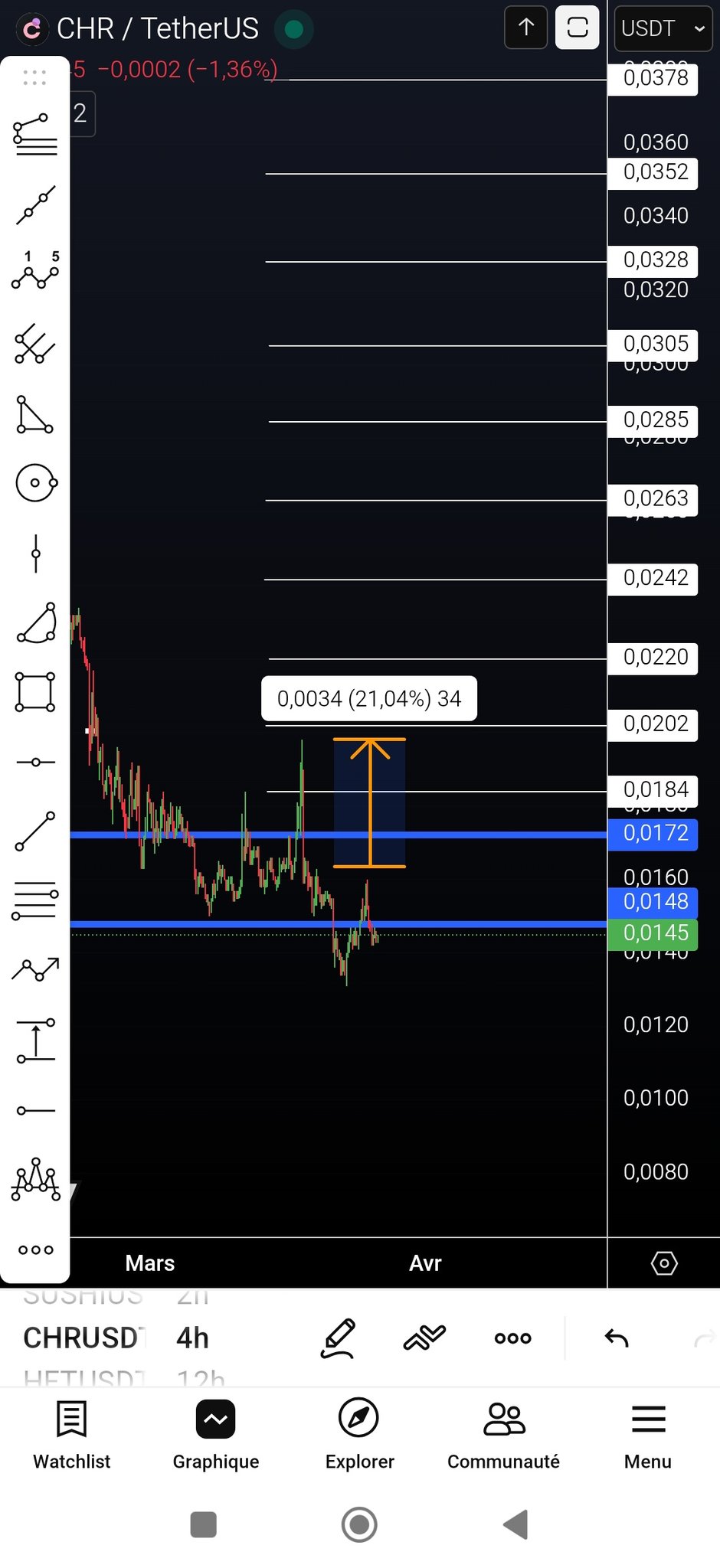The height and width of the screenshot is (1568, 720).
Task: Open more drawing tools in sidebar
Action: tap(35, 1250)
